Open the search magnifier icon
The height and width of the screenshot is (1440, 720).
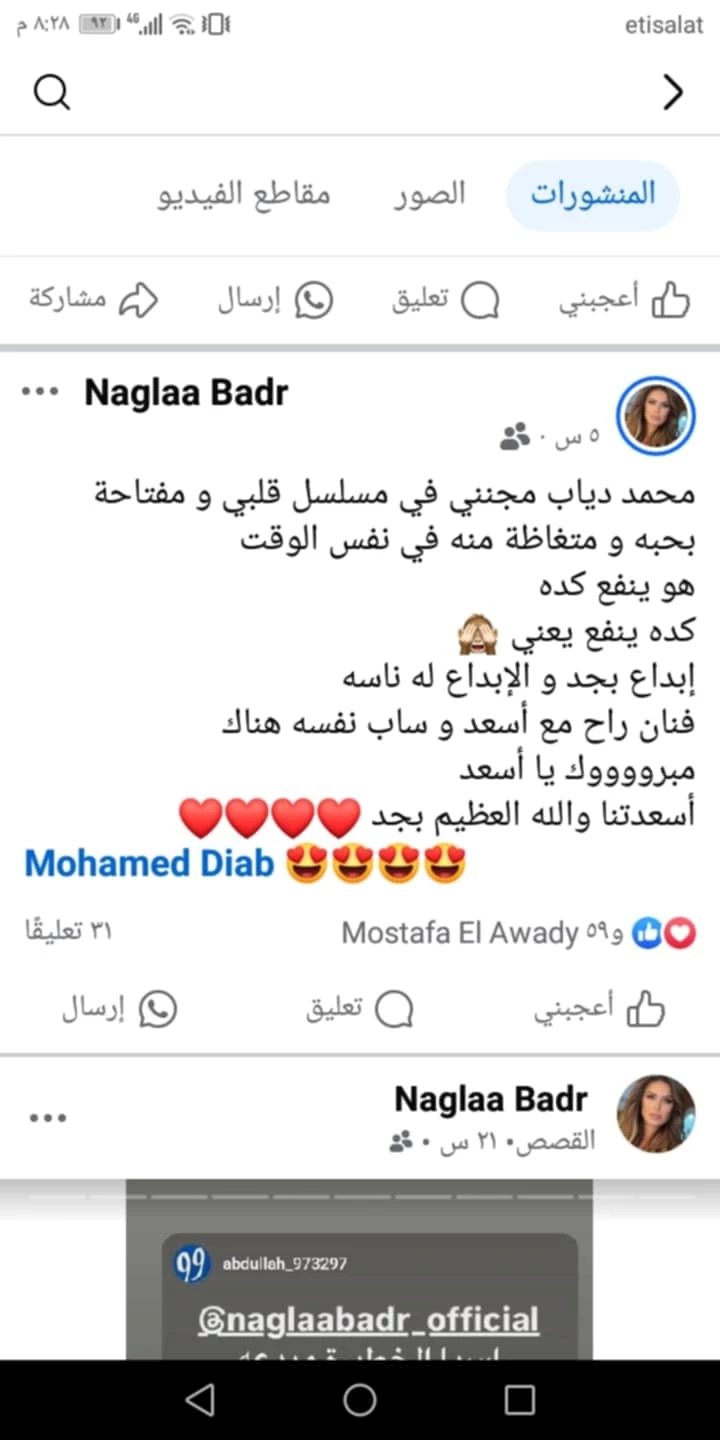point(52,93)
